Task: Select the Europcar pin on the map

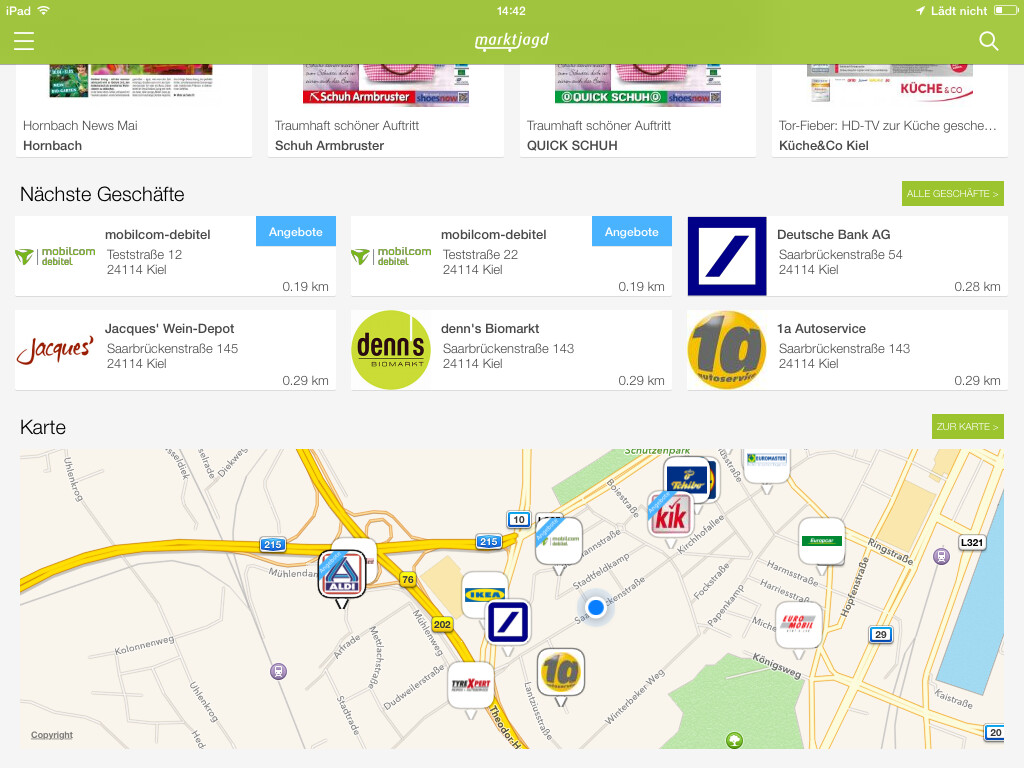Action: [821, 541]
